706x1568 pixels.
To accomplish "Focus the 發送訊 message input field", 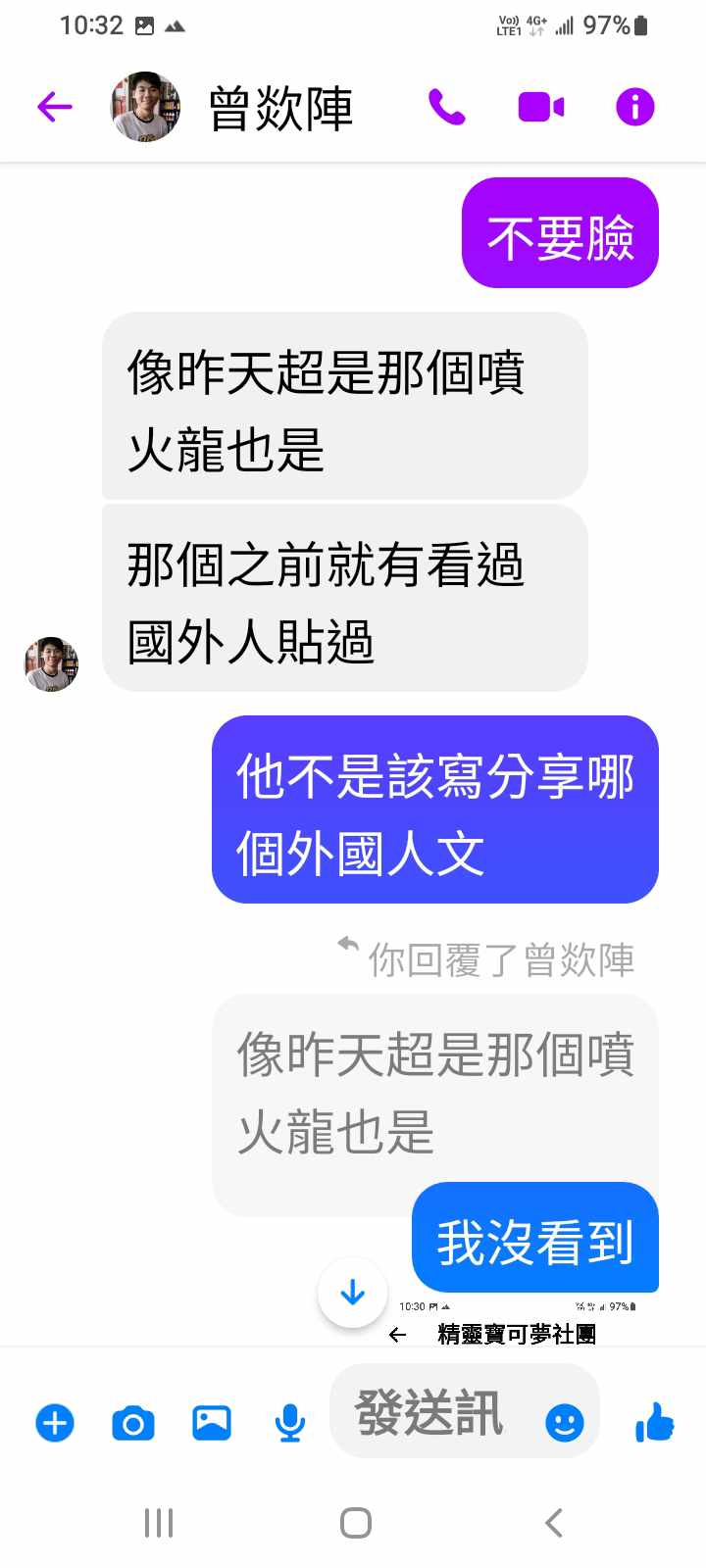I will coord(431,1413).
